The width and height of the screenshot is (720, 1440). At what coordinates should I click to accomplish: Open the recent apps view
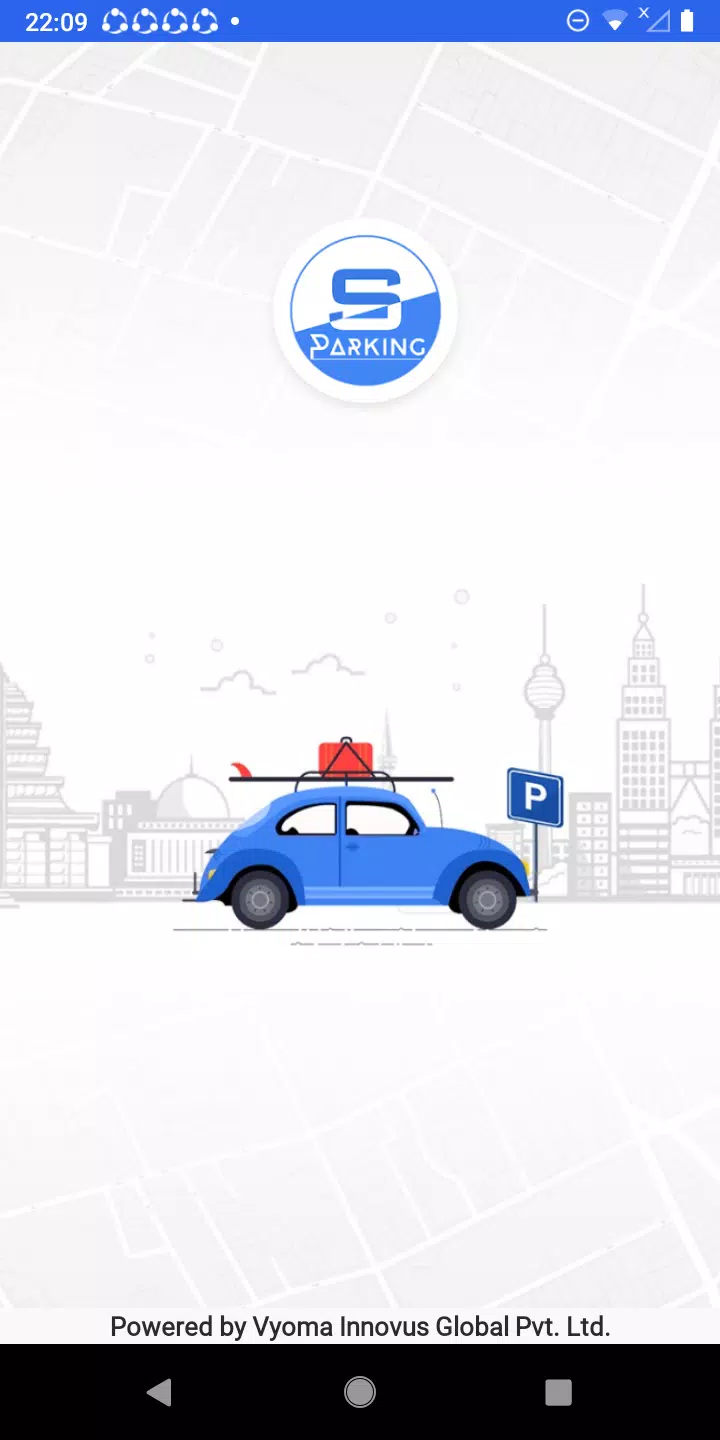[558, 1392]
